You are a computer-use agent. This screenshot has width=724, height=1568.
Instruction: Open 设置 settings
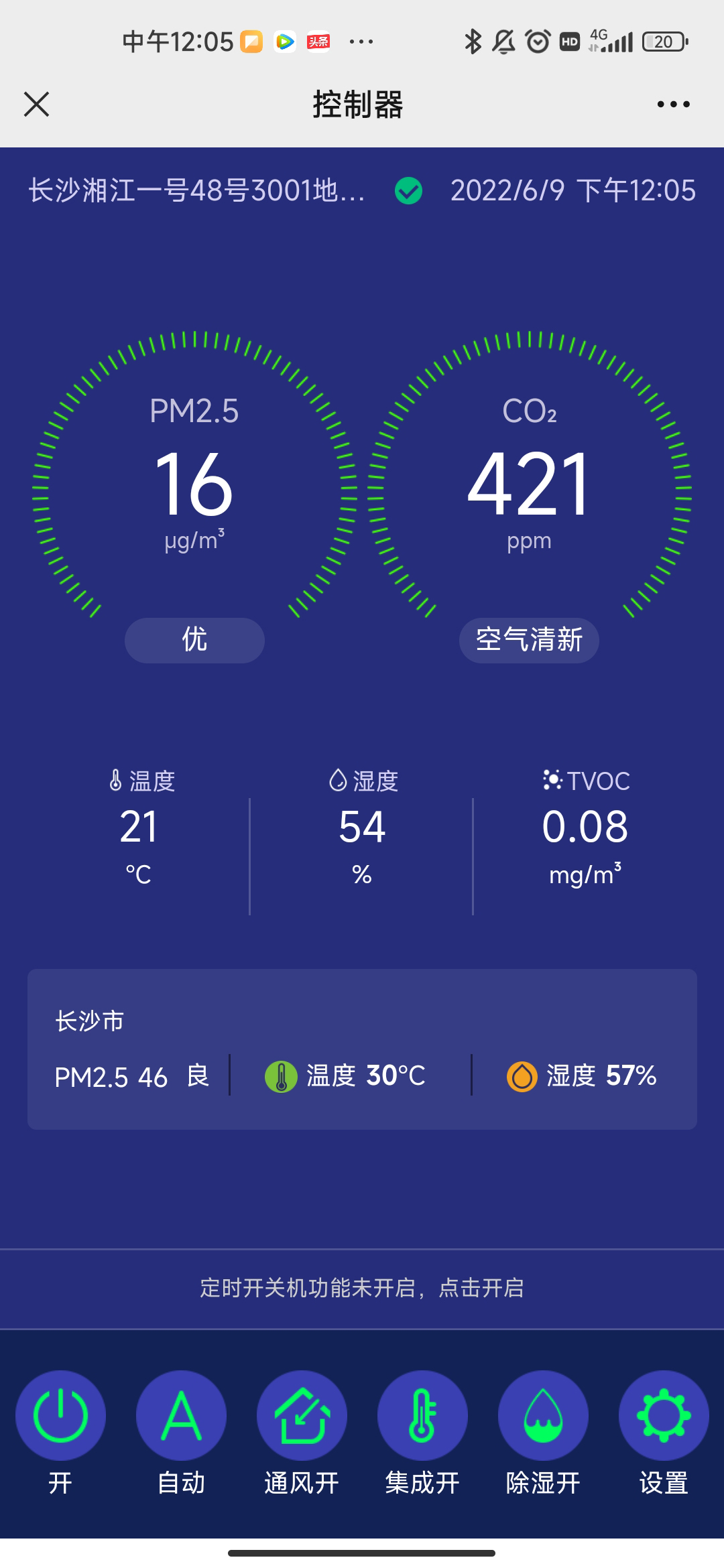[x=664, y=1416]
